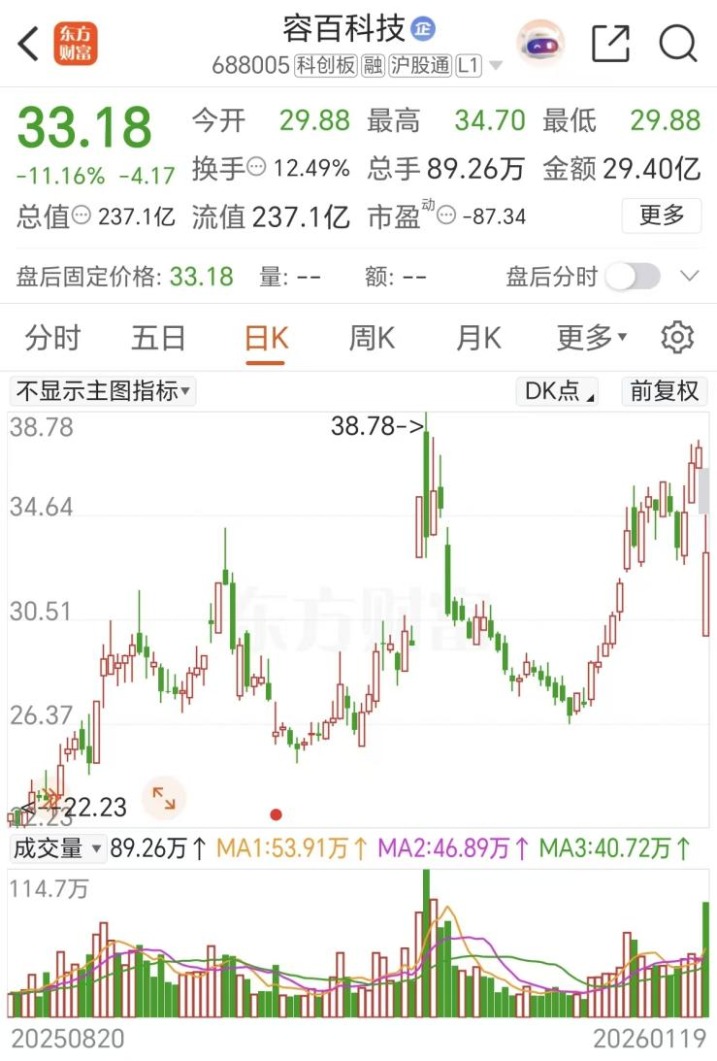Image resolution: width=717 pixels, height=1061 pixels.
Task: Open stock search
Action: pyautogui.click(x=678, y=43)
